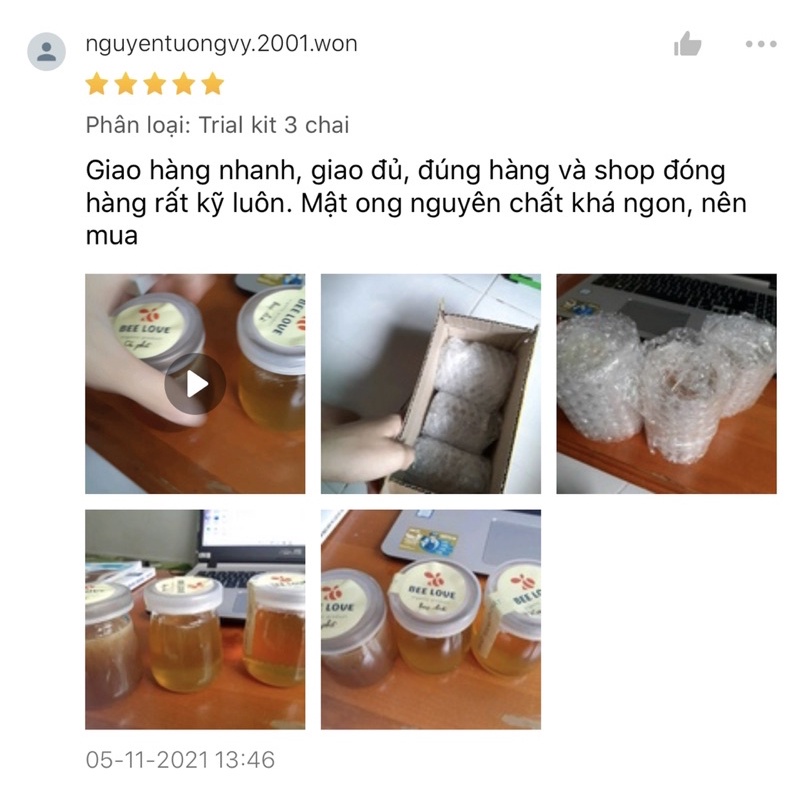Open the reviewer's profile avatar
Image resolution: width=800 pixels, height=800 pixels.
point(46,51)
